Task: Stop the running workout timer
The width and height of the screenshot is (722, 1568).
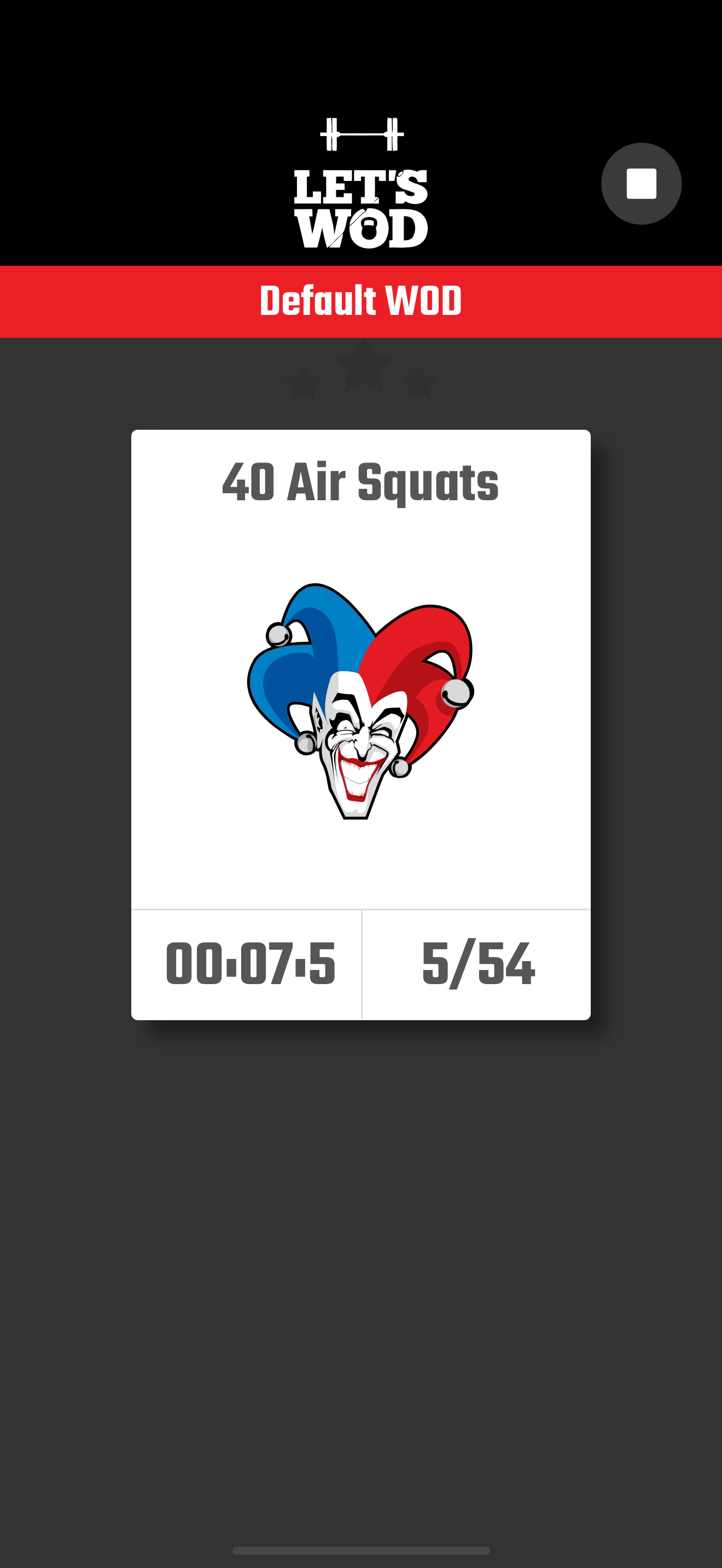Action: (x=641, y=184)
